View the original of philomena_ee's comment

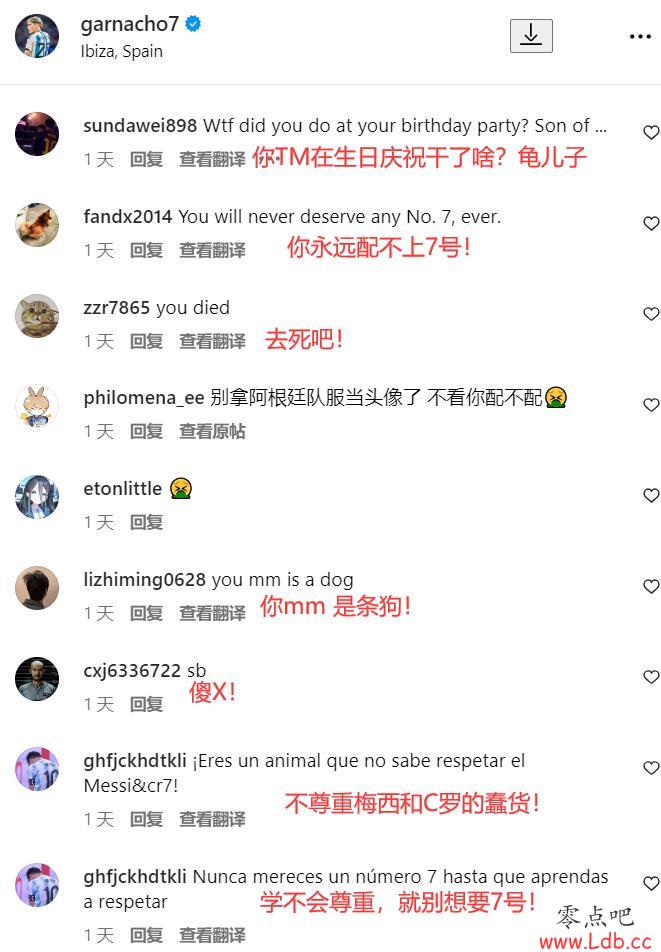pyautogui.click(x=212, y=431)
